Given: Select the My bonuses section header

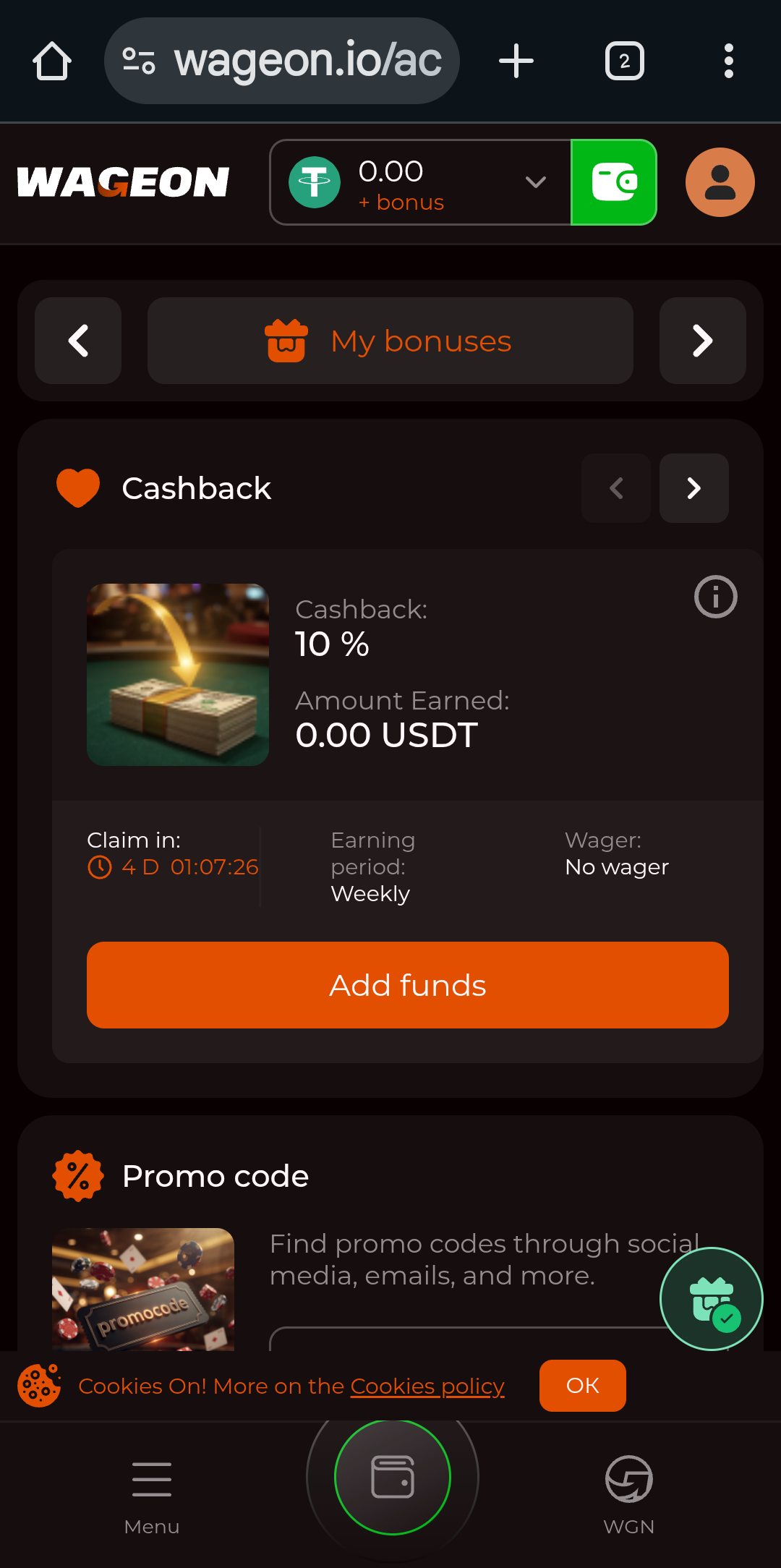Looking at the screenshot, I should click(x=390, y=341).
